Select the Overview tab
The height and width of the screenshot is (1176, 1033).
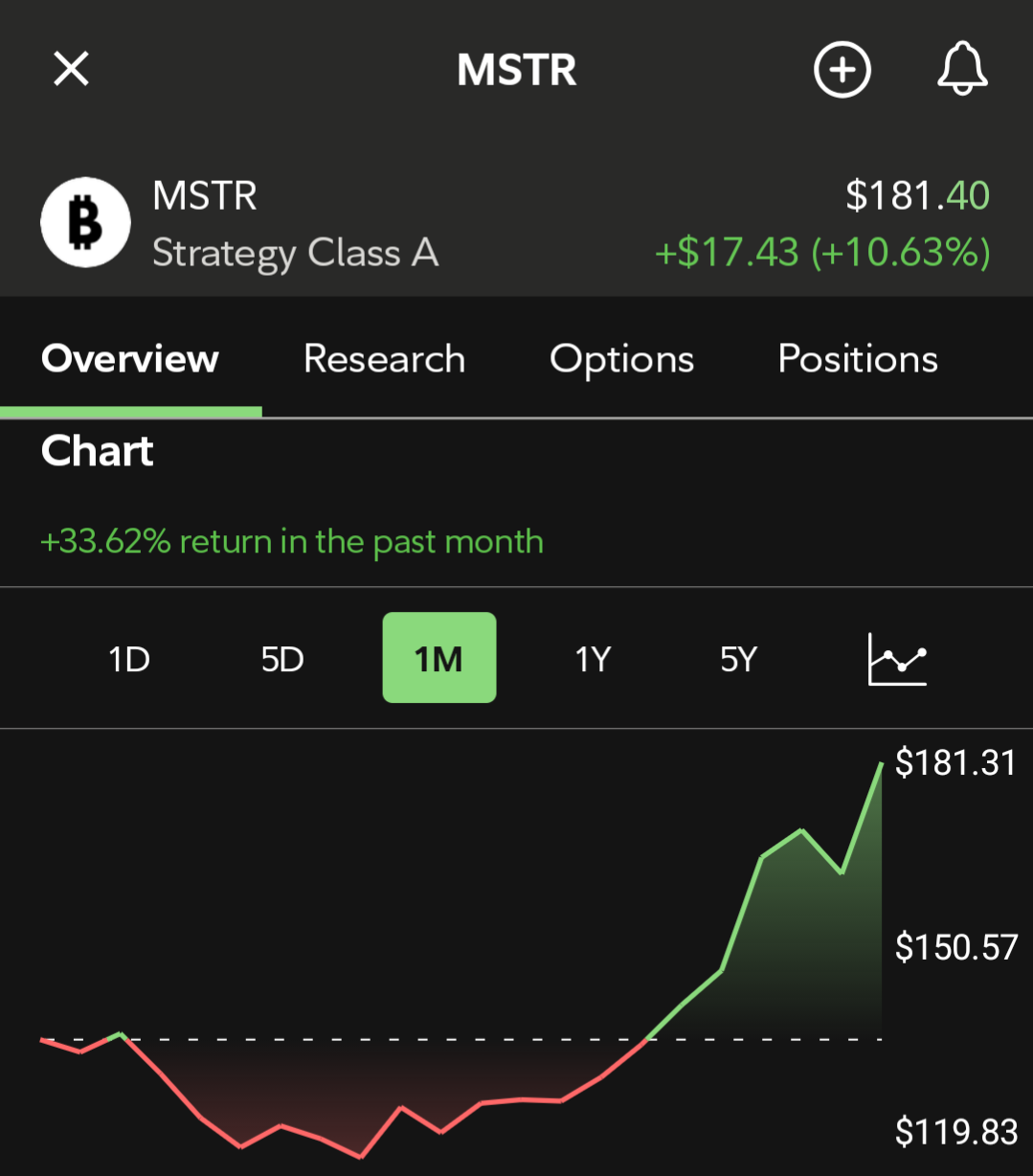130,359
